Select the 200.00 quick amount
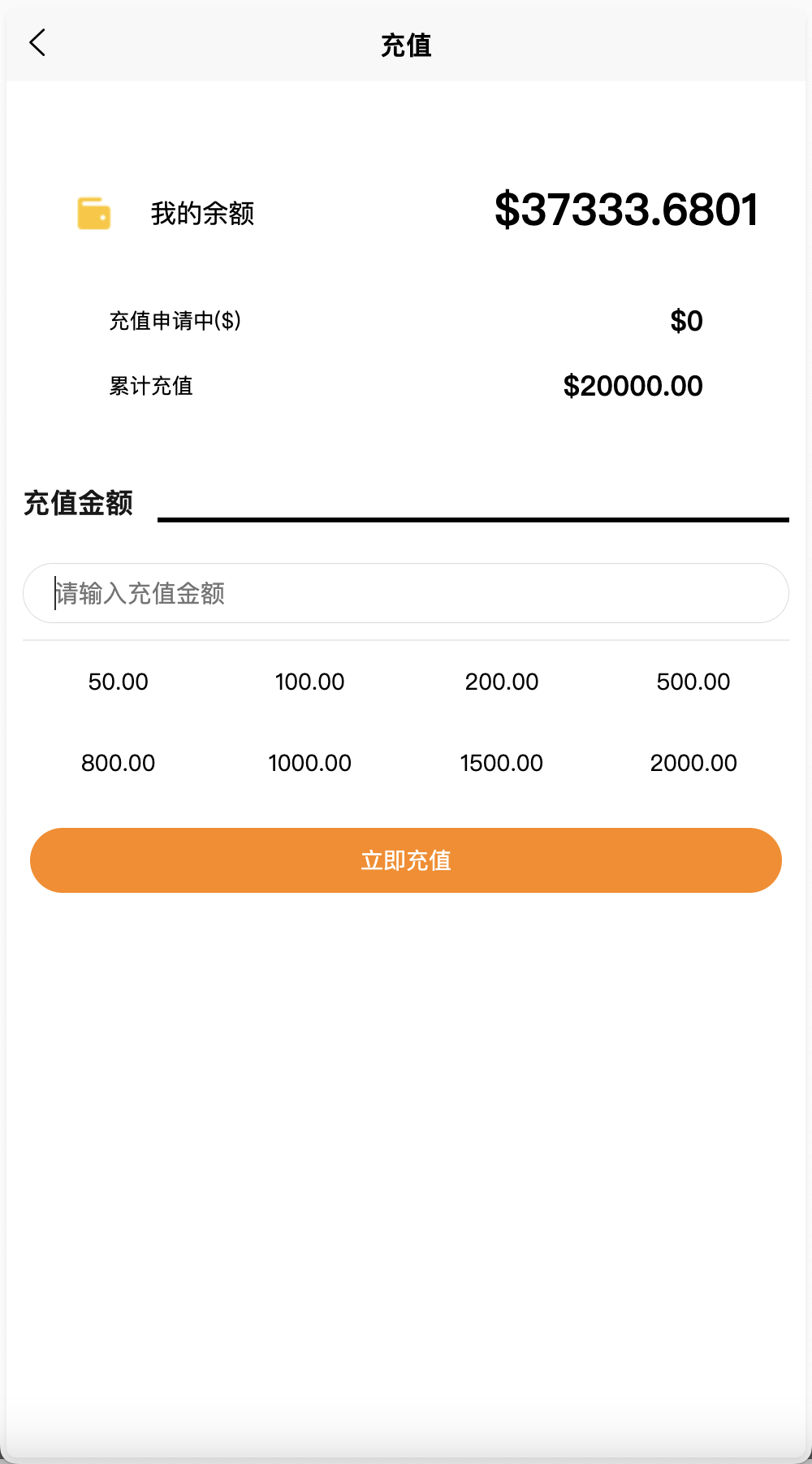The width and height of the screenshot is (812, 1464). (502, 682)
